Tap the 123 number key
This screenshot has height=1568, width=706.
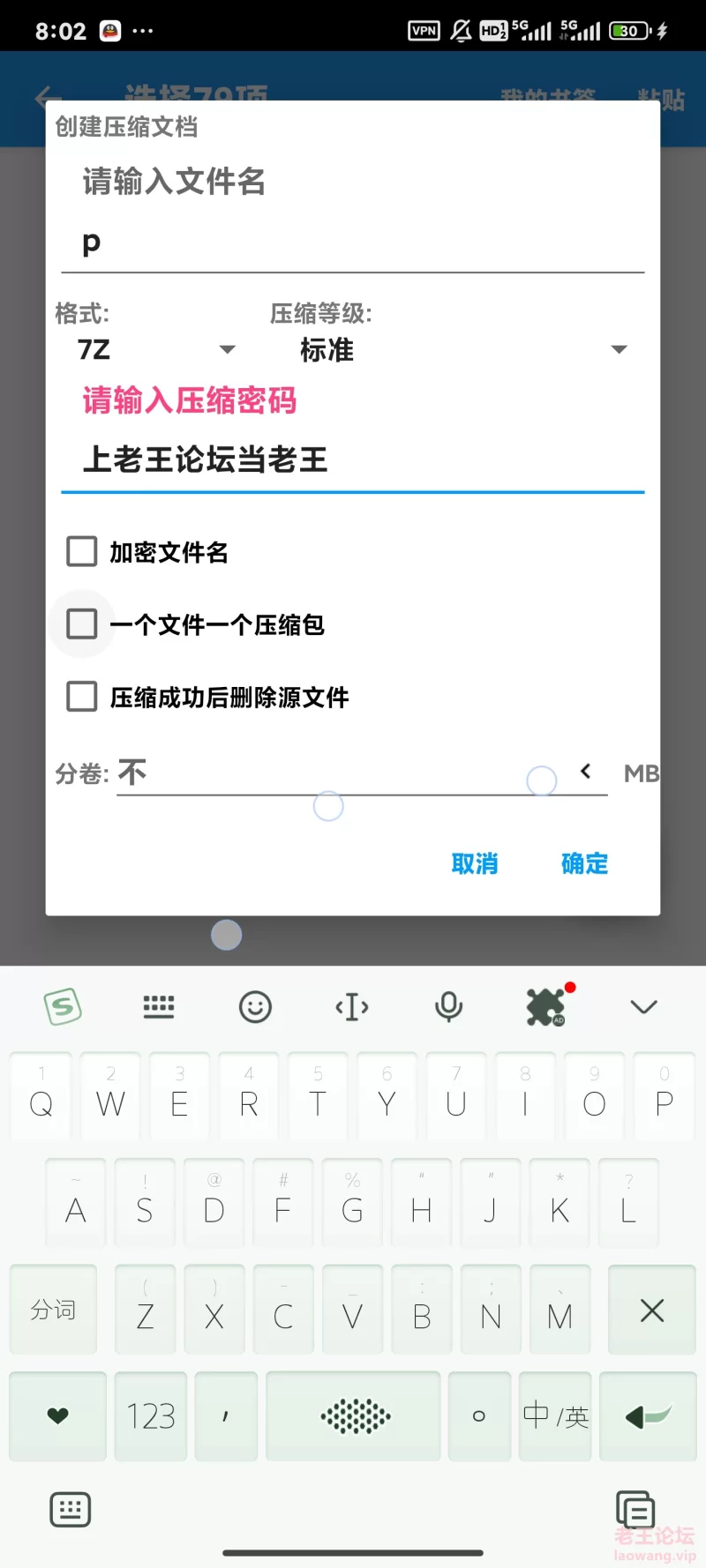pos(151,1416)
